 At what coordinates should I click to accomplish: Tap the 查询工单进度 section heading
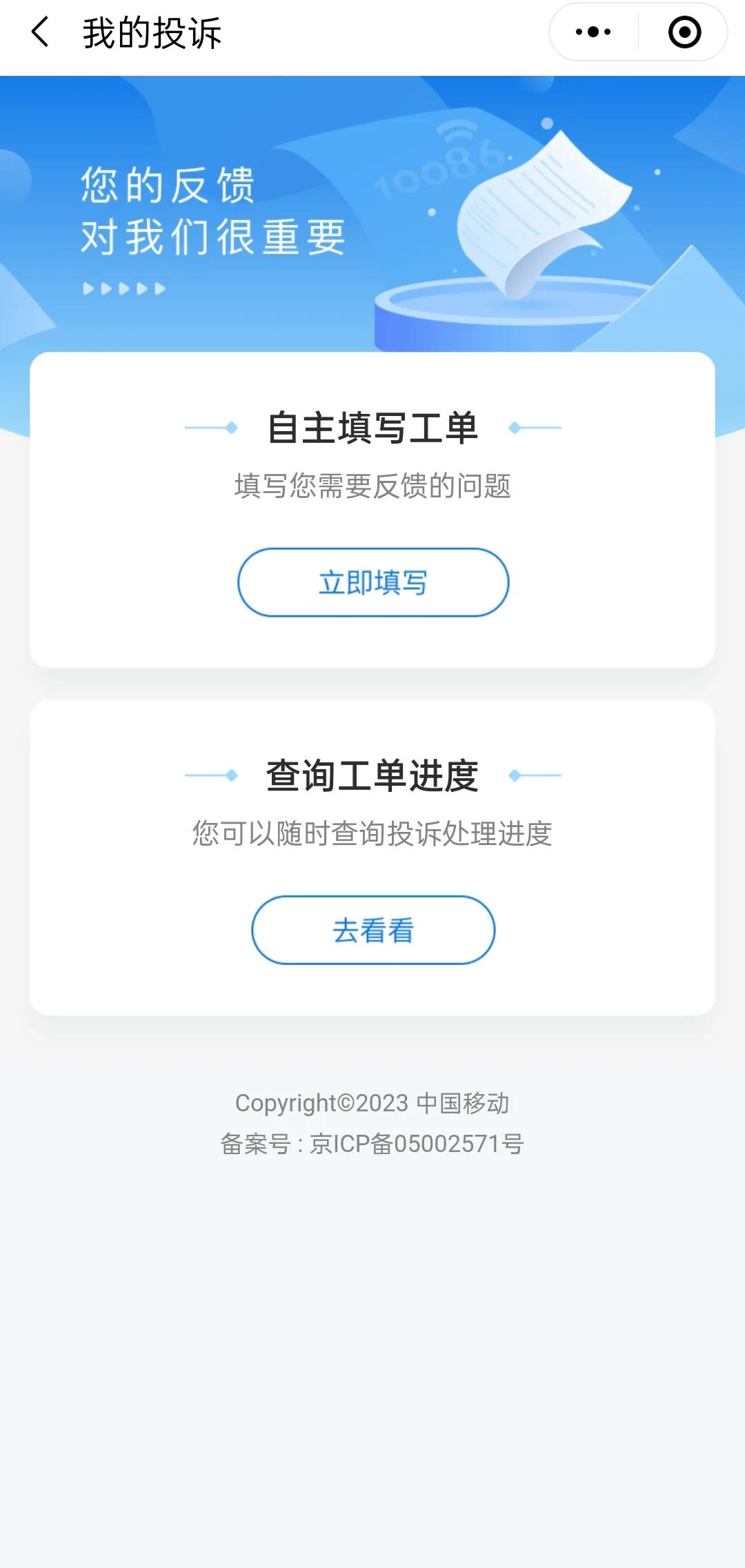point(372,775)
